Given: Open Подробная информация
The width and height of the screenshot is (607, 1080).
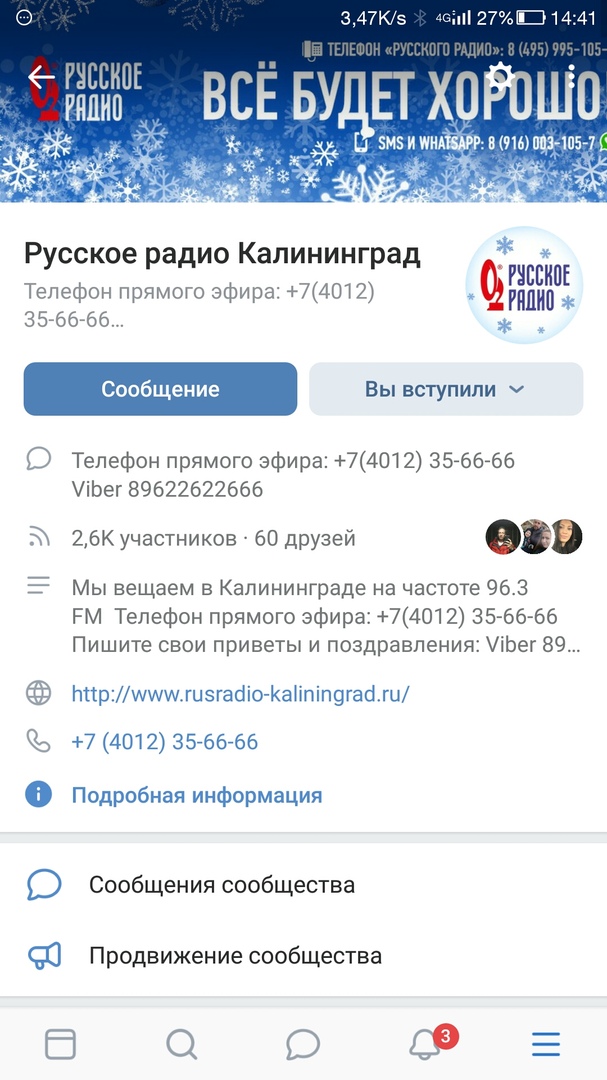Looking at the screenshot, I should [197, 796].
